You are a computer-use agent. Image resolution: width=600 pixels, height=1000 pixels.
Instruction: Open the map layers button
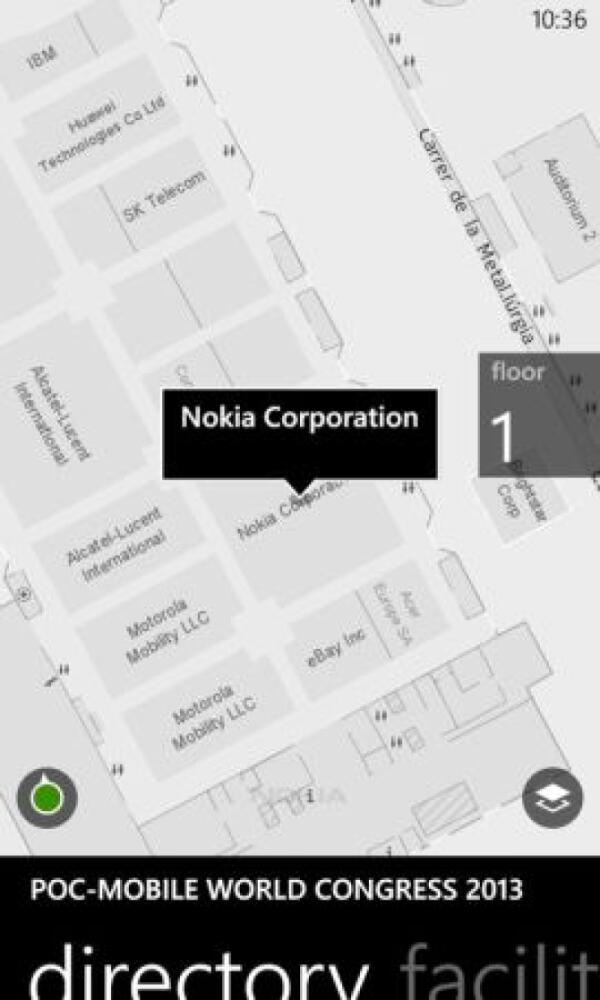[552, 797]
